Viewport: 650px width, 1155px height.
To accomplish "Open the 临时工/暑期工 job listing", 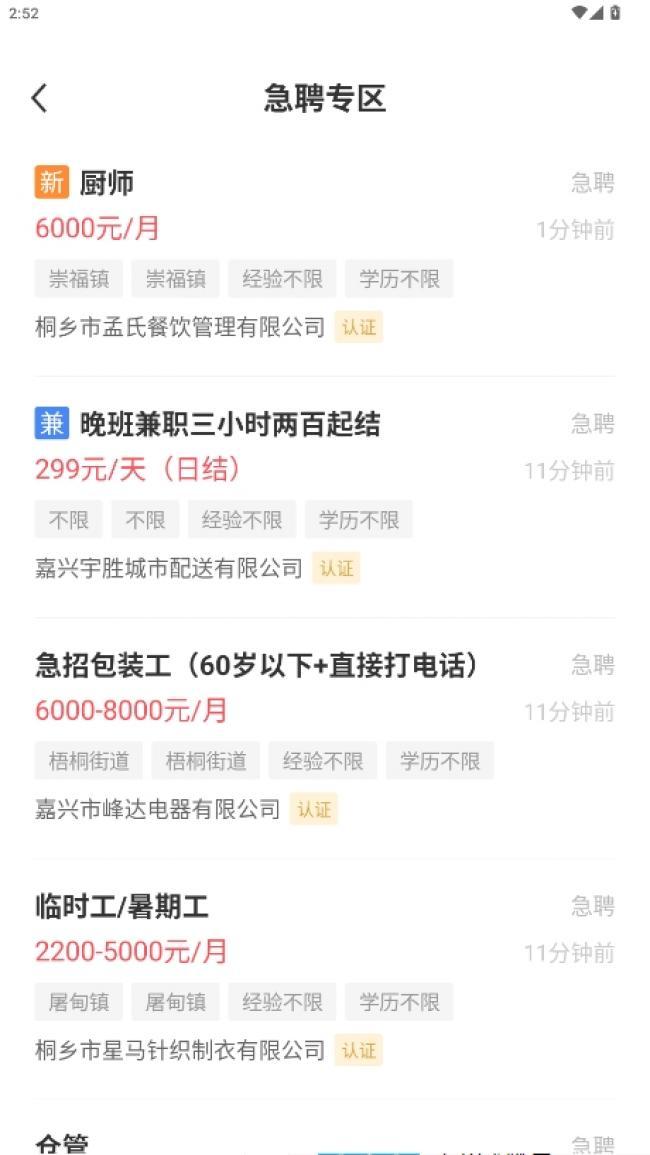I will pyautogui.click(x=122, y=906).
